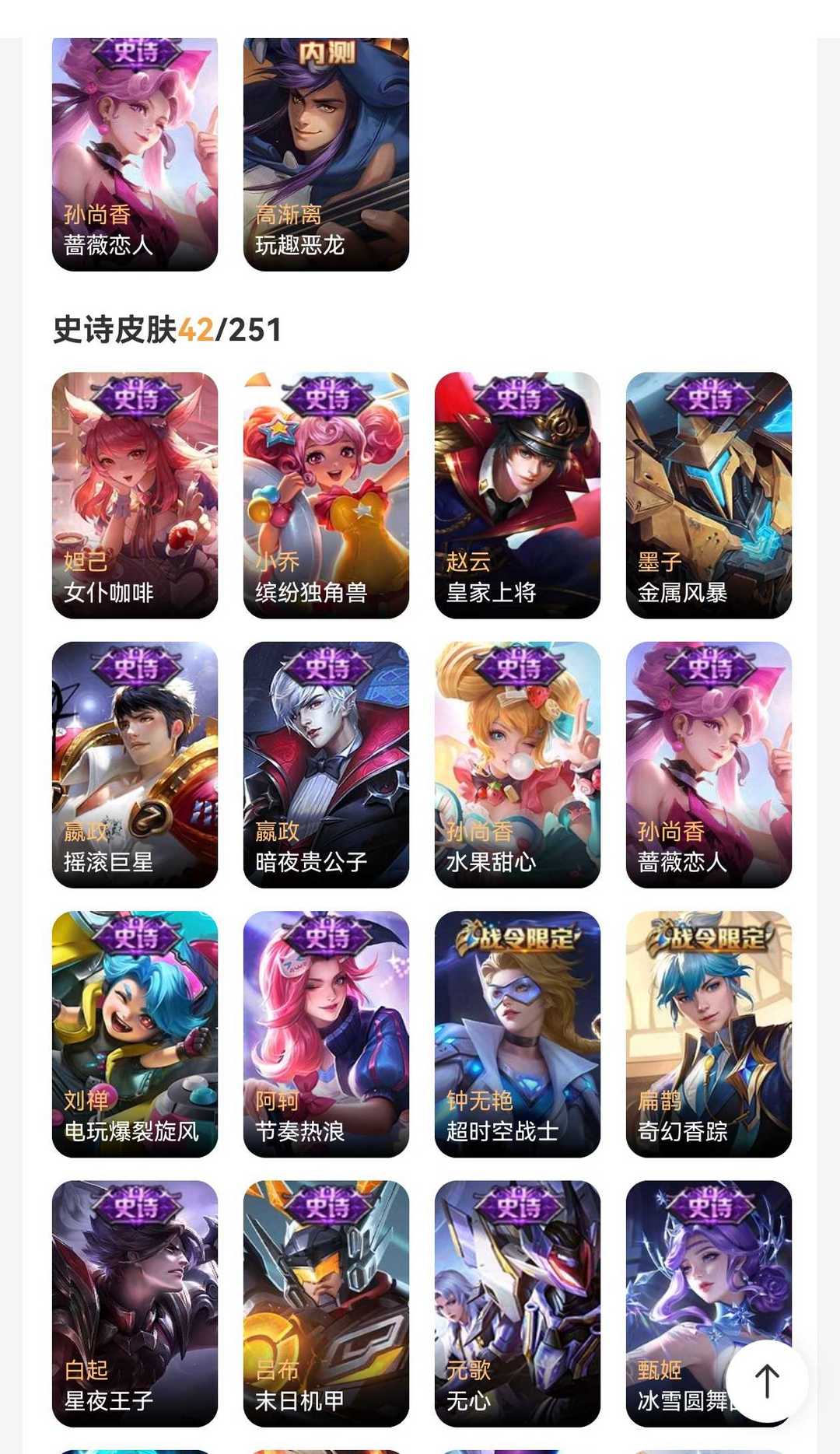Viewport: 840px width, 1454px height.
Task: View 赵云 皇家上将 skin
Action: (x=517, y=495)
